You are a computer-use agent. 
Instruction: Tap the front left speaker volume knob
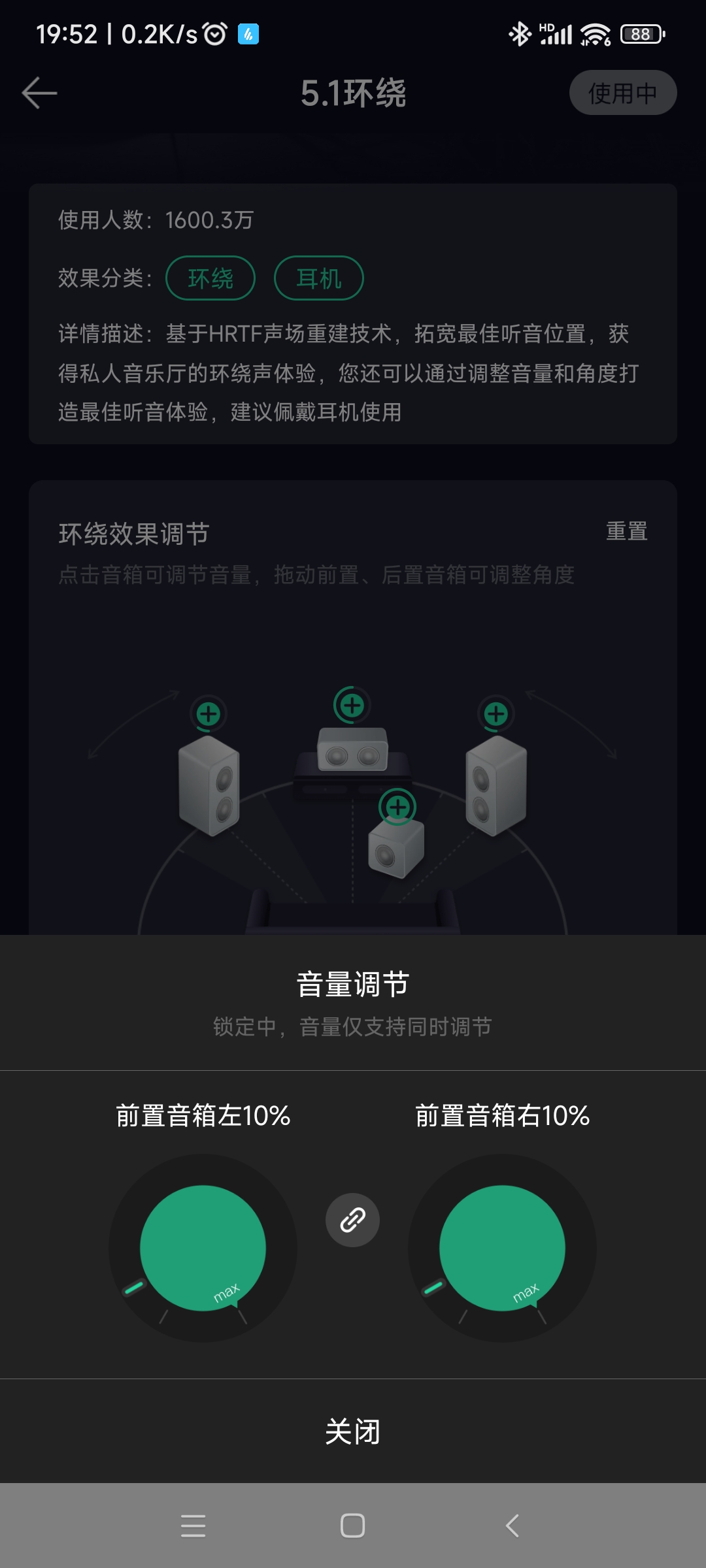[x=203, y=1248]
